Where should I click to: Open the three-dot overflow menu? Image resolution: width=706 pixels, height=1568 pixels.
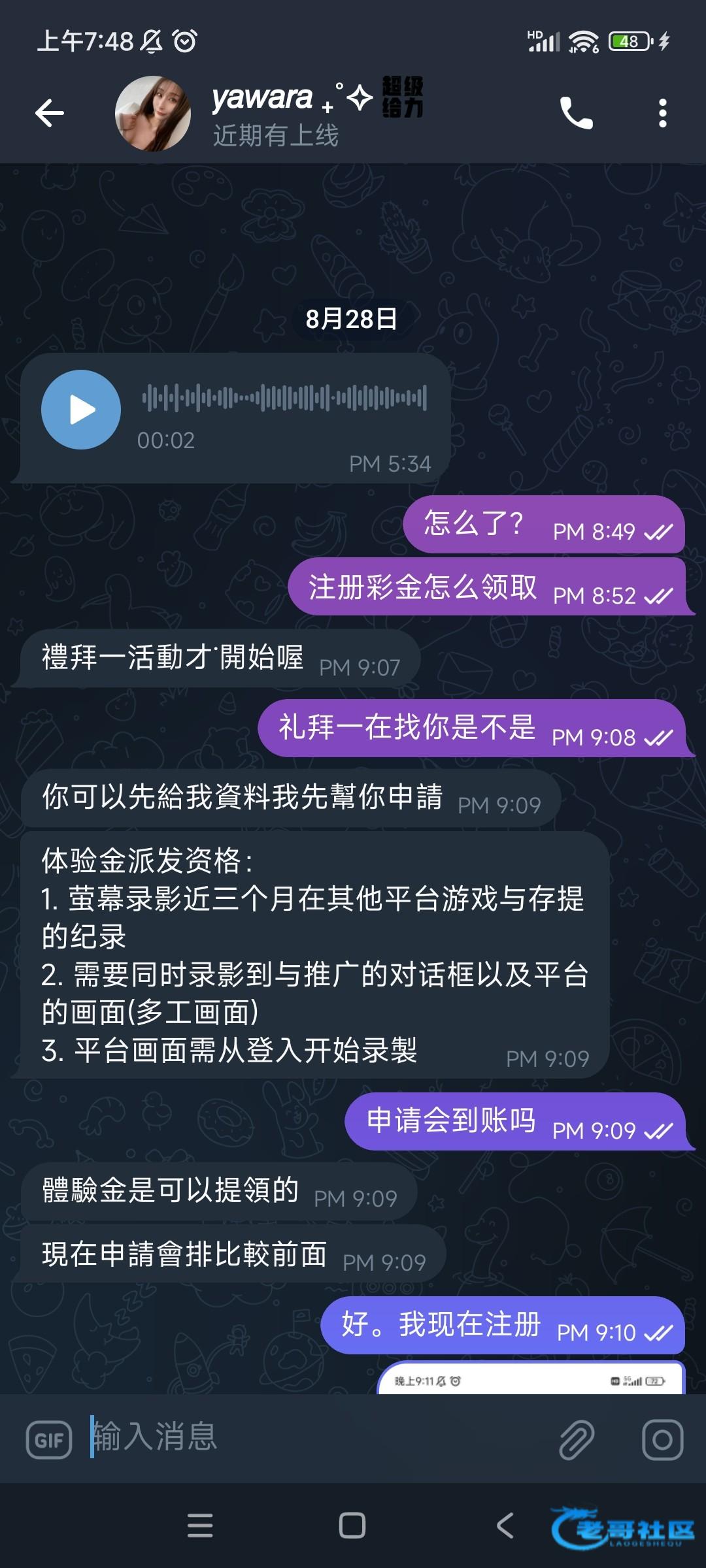(x=662, y=113)
